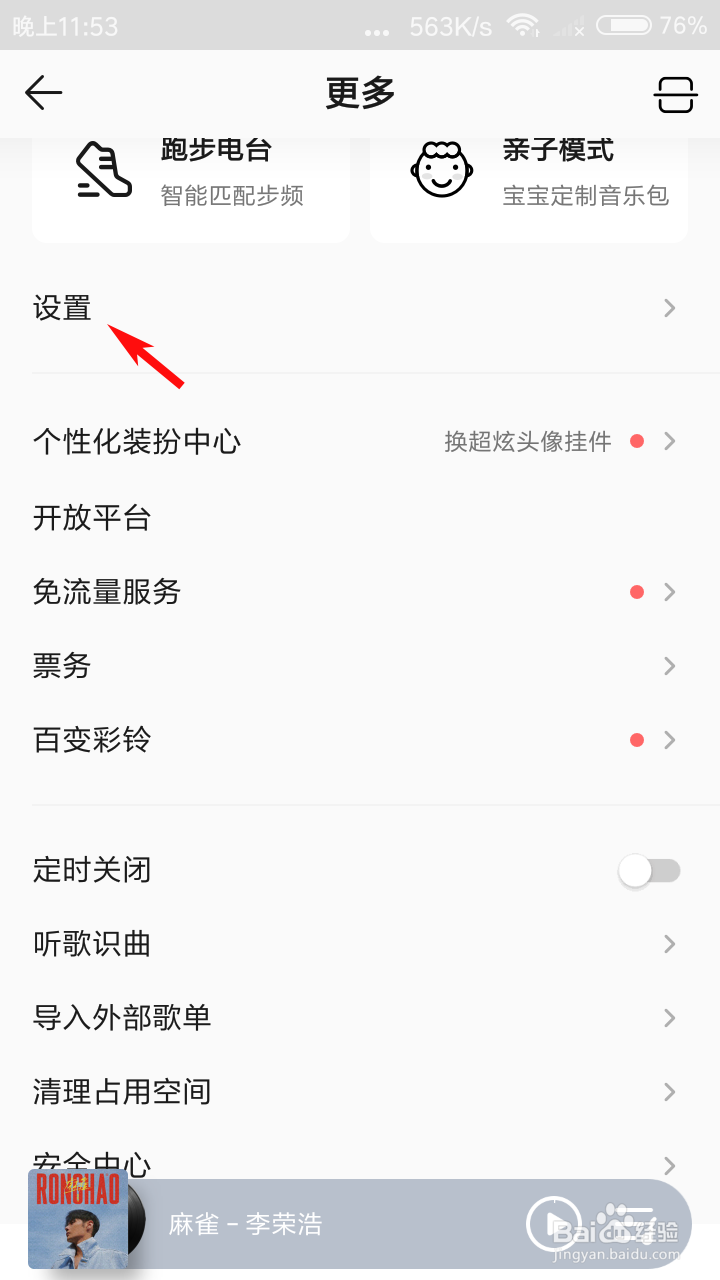This screenshot has height=1280, width=720.
Task: Tap the headset icon at top right
Action: [676, 93]
